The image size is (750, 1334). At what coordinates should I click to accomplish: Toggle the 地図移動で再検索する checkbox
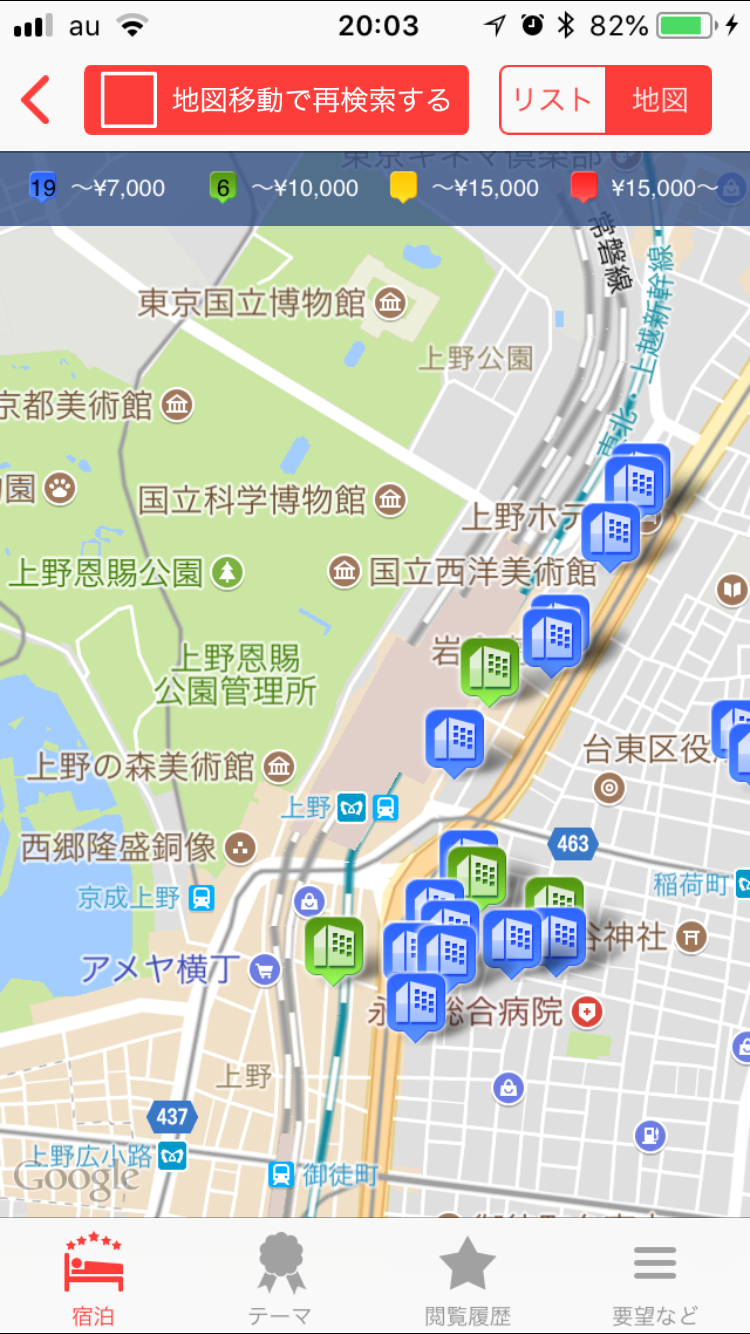click(x=129, y=100)
